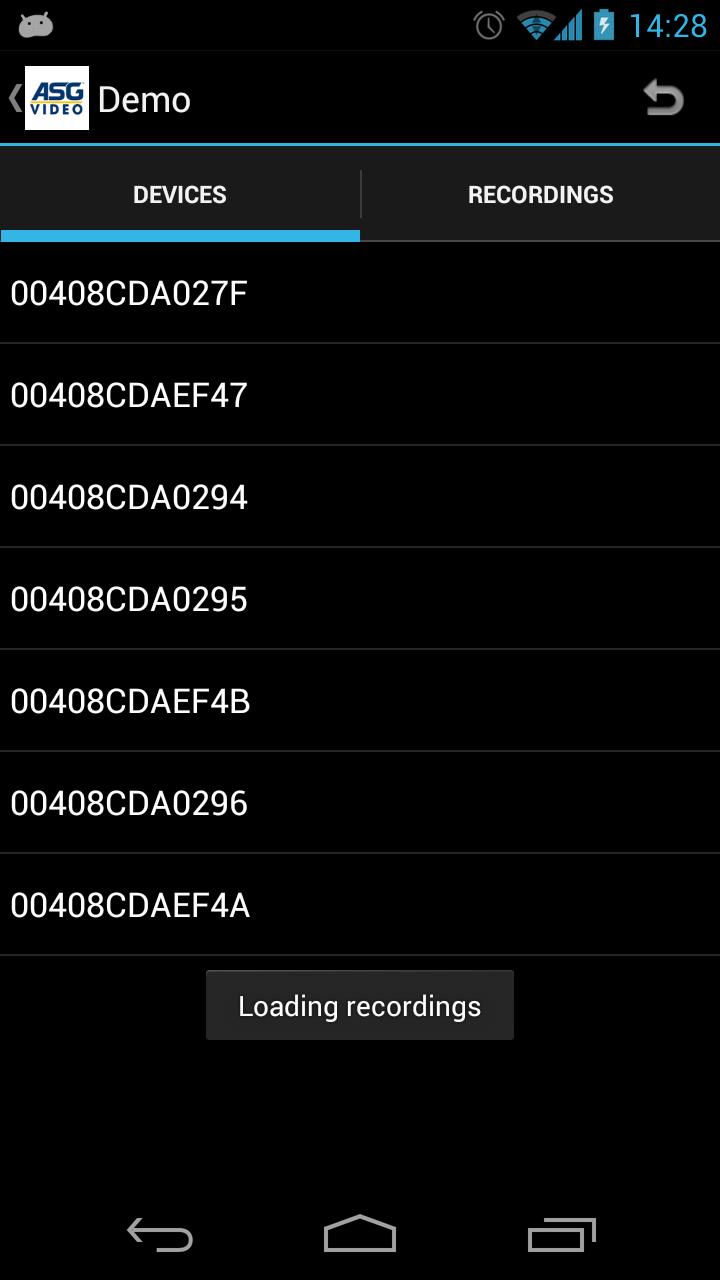Go to the home screen
The height and width of the screenshot is (1280, 720).
tap(360, 1235)
